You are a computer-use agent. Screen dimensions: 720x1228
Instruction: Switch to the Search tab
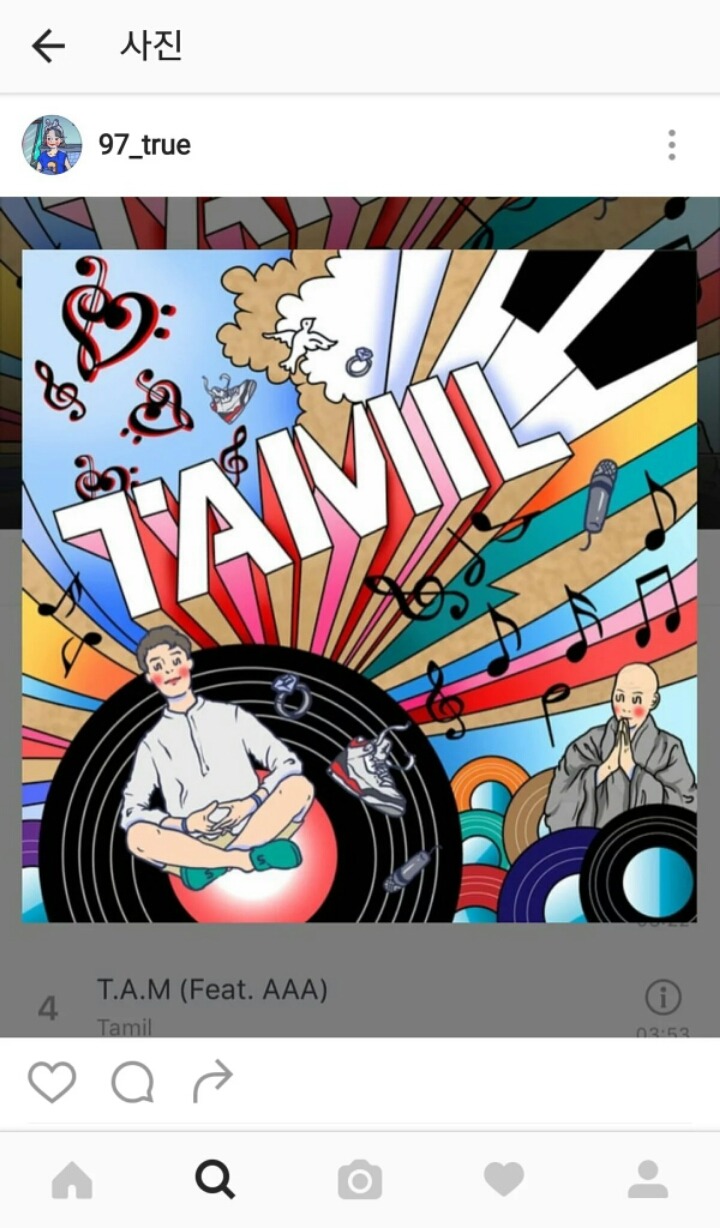[x=215, y=1181]
